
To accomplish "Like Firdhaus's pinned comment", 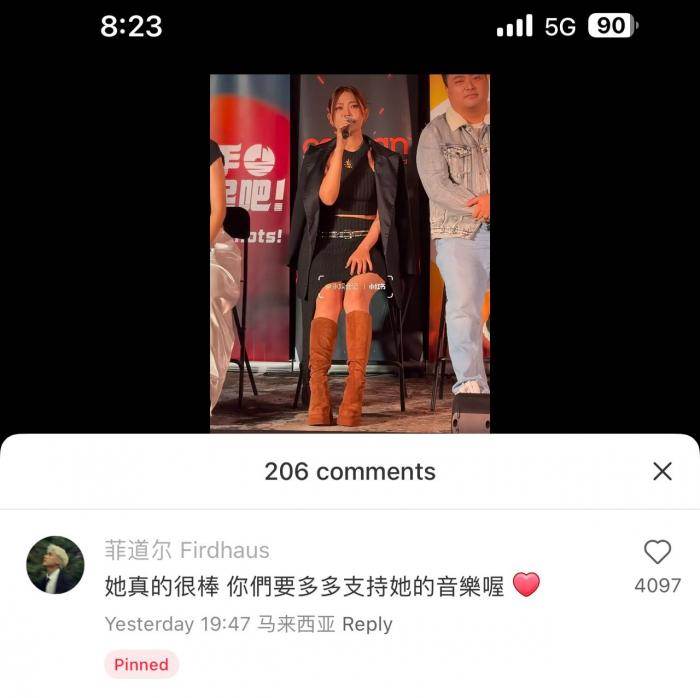I will [657, 552].
